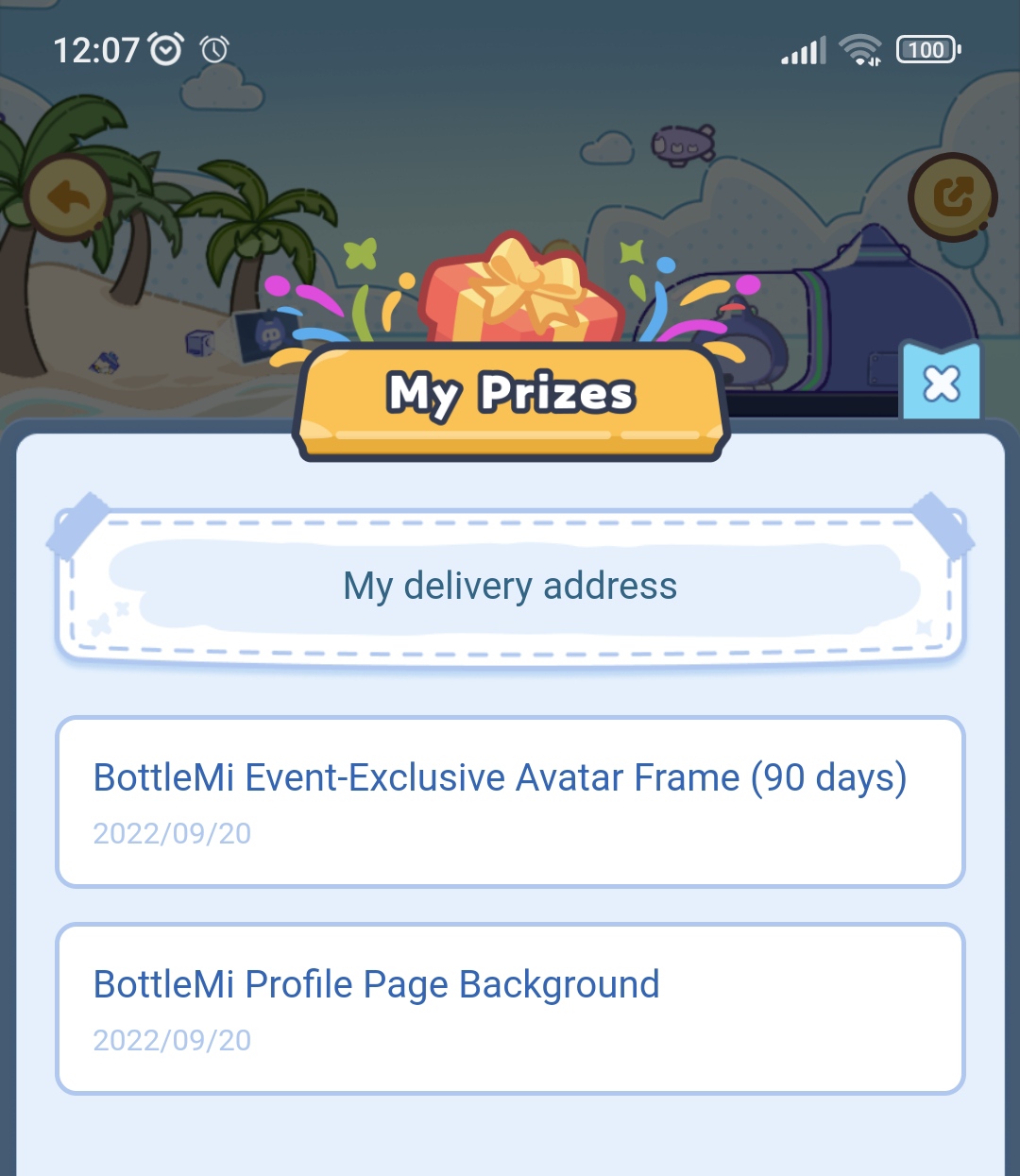Go back using the arrow button
This screenshot has width=1020, height=1176.
click(67, 197)
